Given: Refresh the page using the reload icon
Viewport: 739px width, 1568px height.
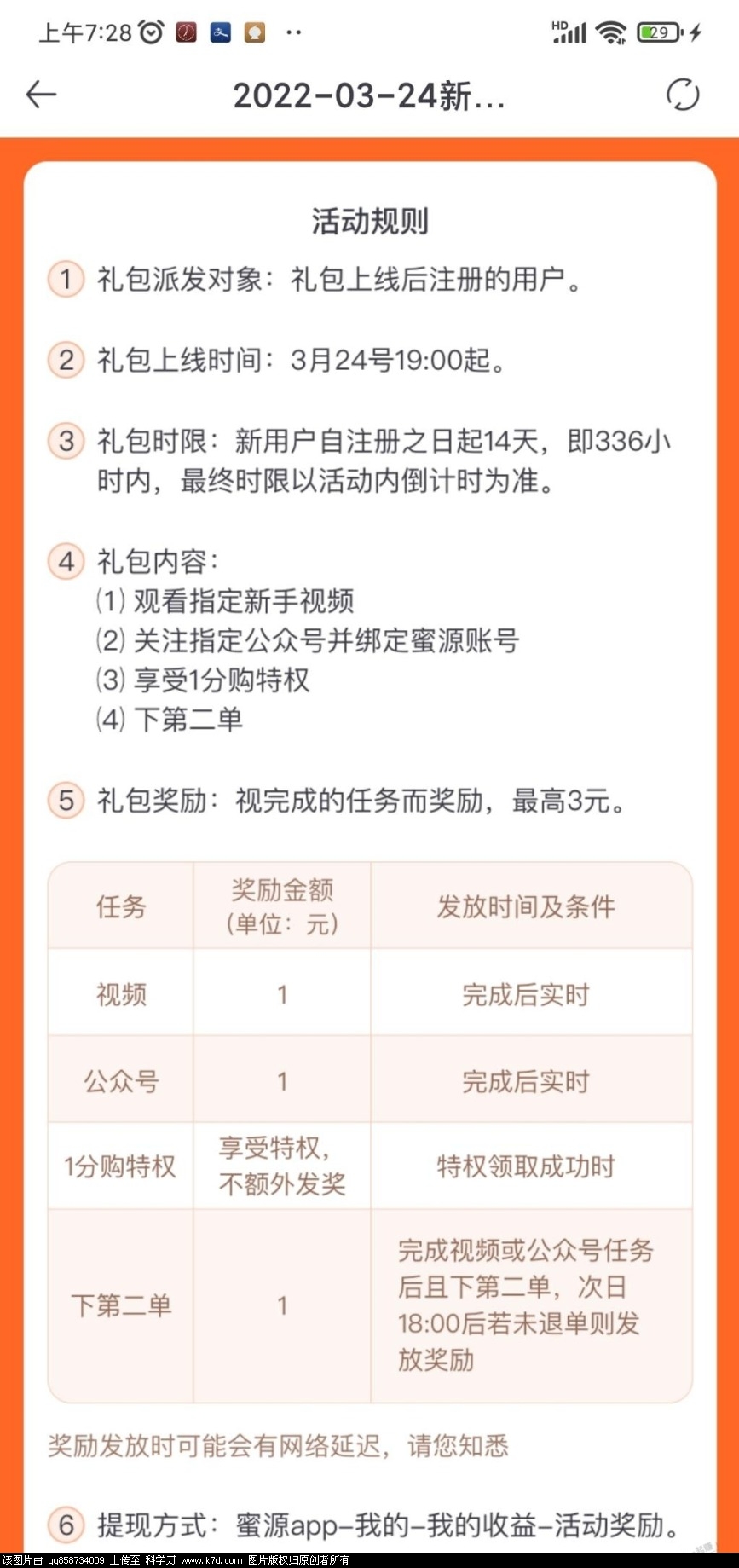Looking at the screenshot, I should pyautogui.click(x=682, y=95).
